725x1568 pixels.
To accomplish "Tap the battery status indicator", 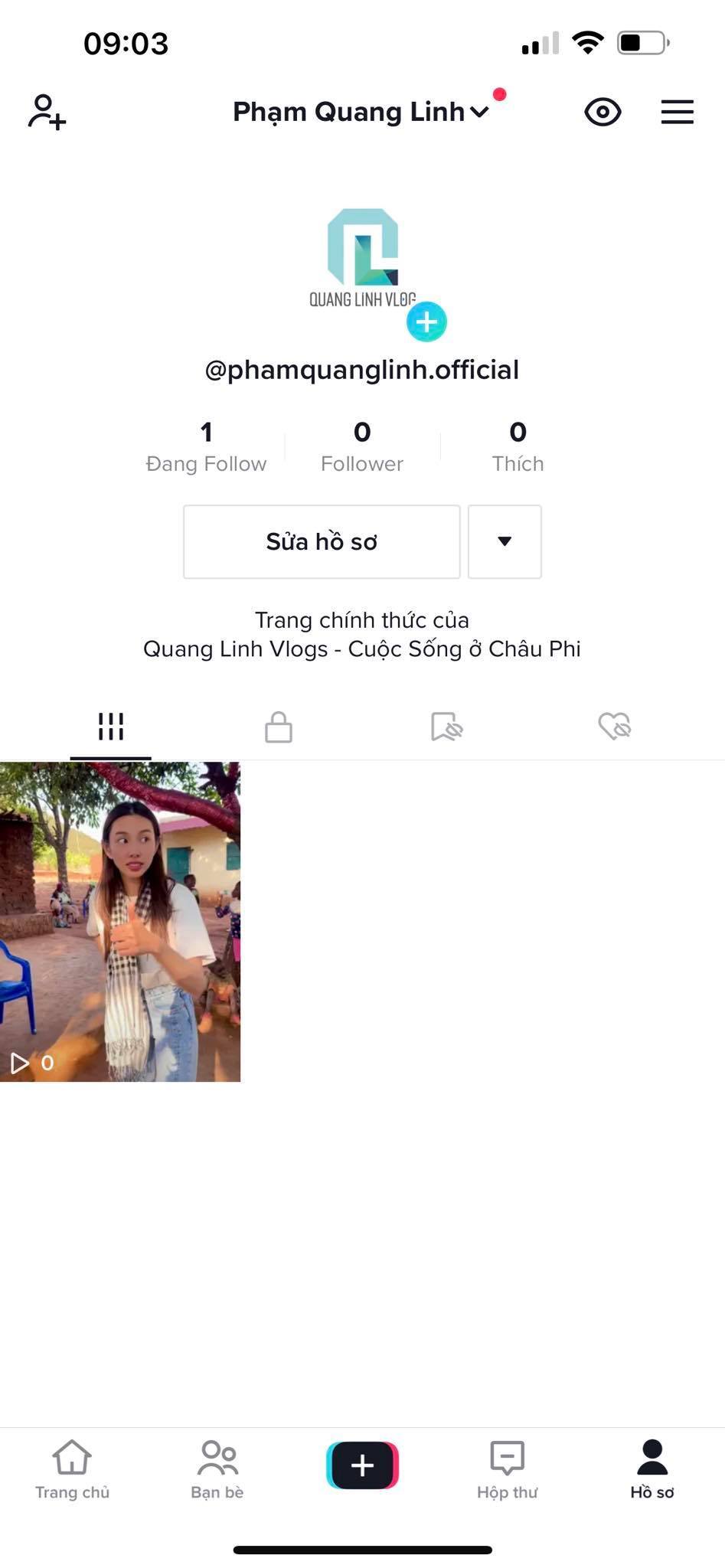I will click(642, 44).
